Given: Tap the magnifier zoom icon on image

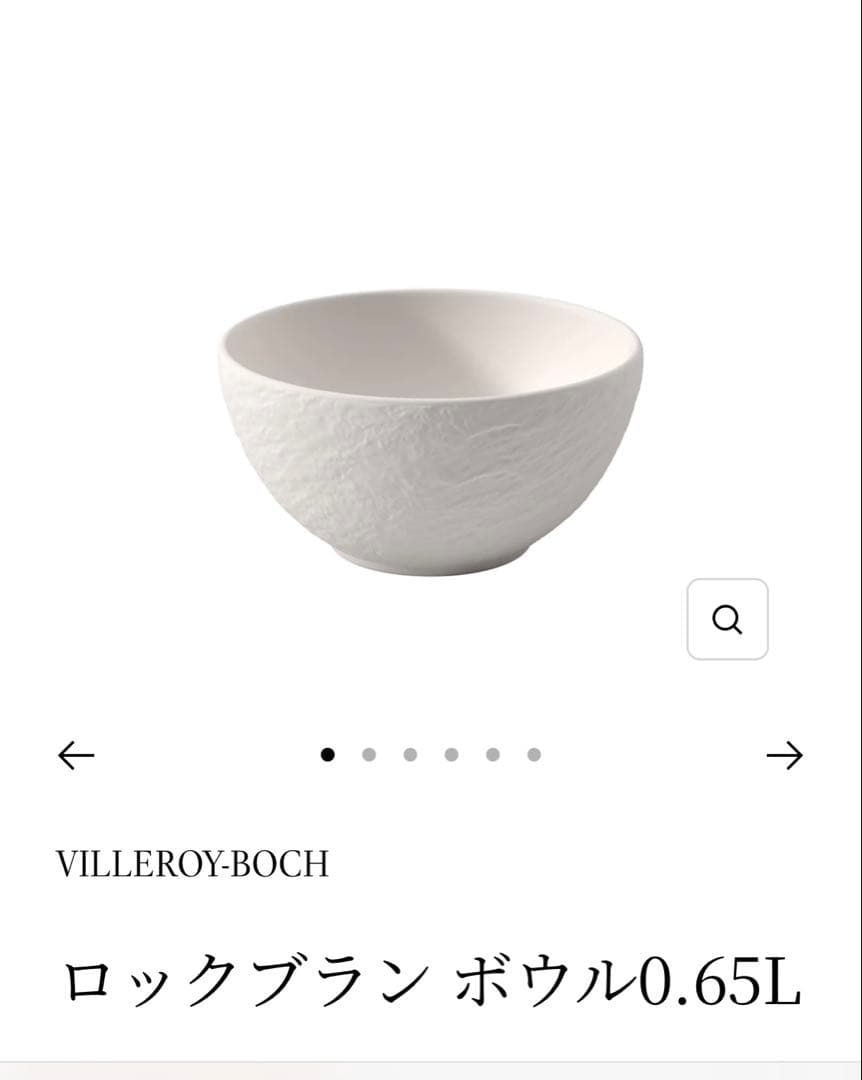Looking at the screenshot, I should [x=727, y=620].
